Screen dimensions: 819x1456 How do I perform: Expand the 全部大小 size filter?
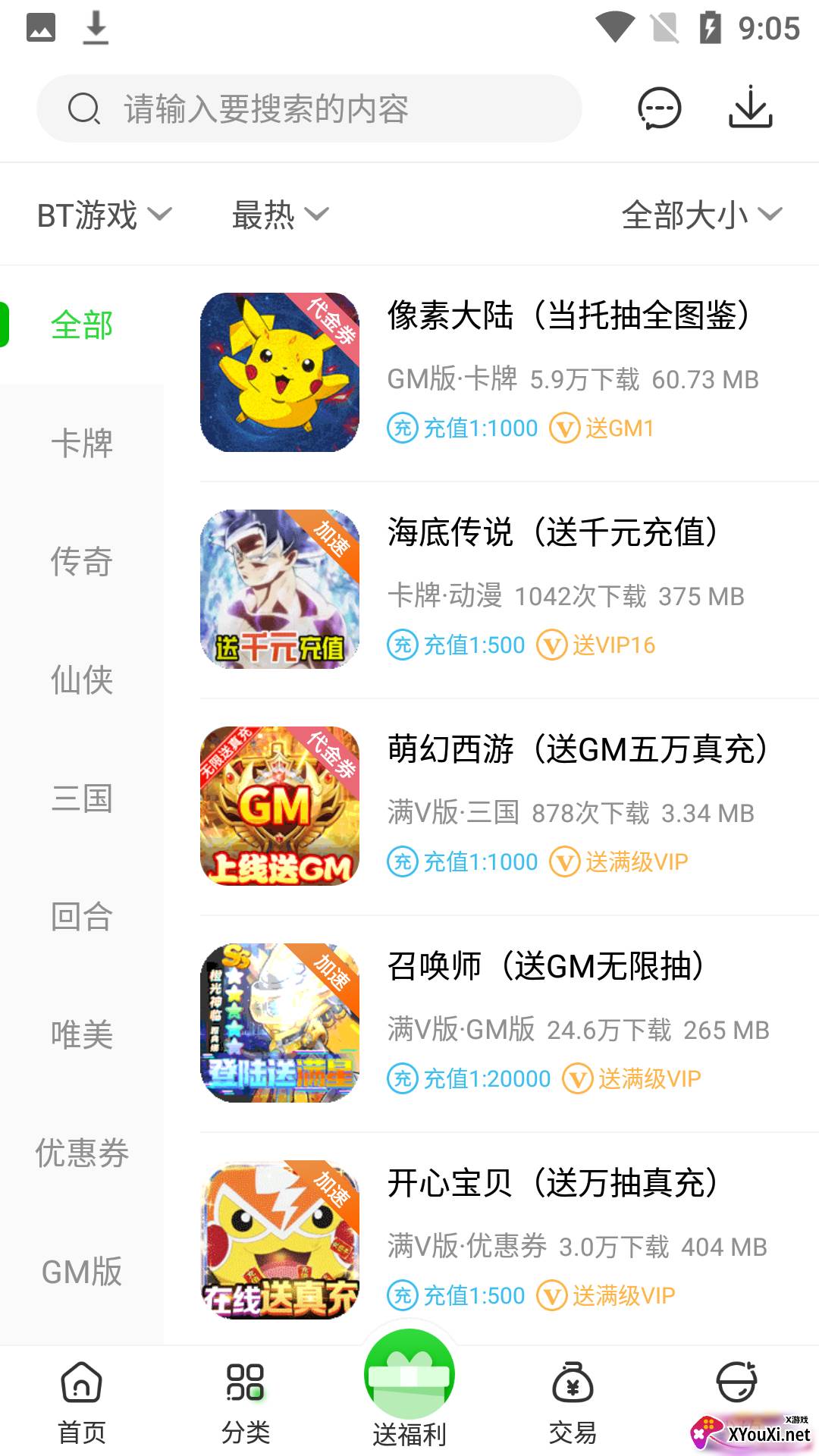click(x=701, y=215)
